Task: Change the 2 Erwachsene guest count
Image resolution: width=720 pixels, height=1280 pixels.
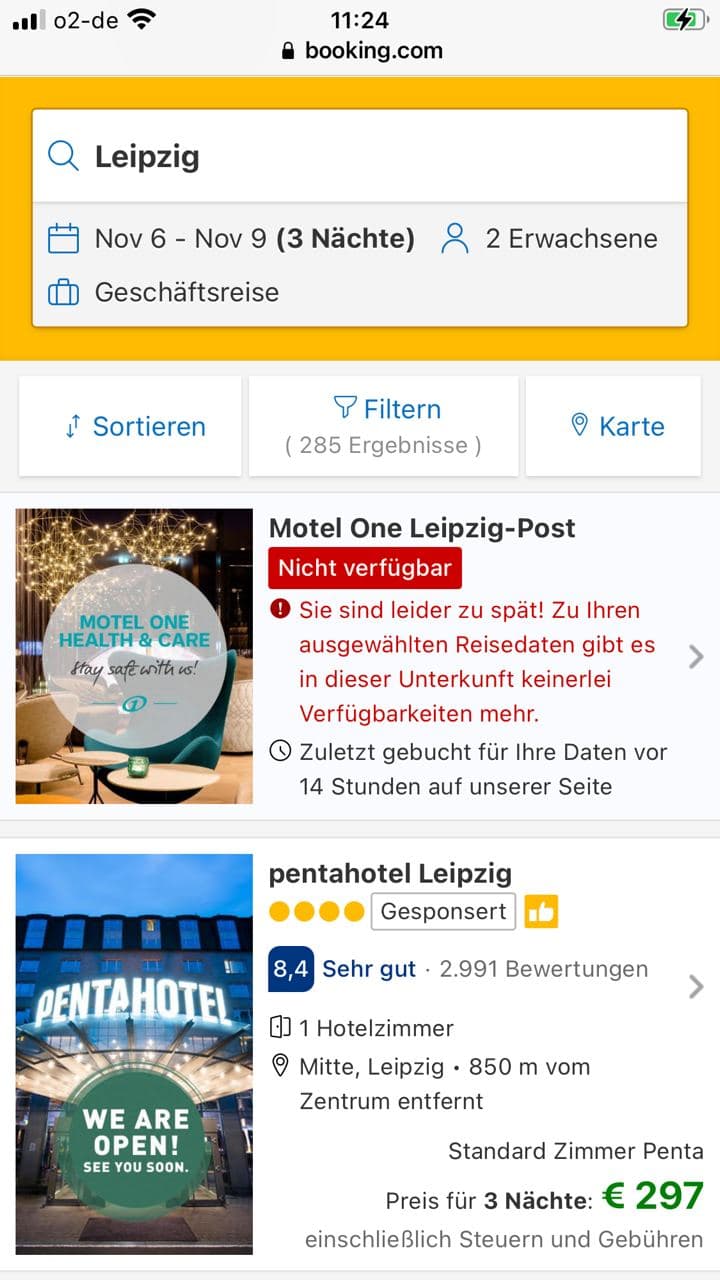Action: tap(550, 239)
